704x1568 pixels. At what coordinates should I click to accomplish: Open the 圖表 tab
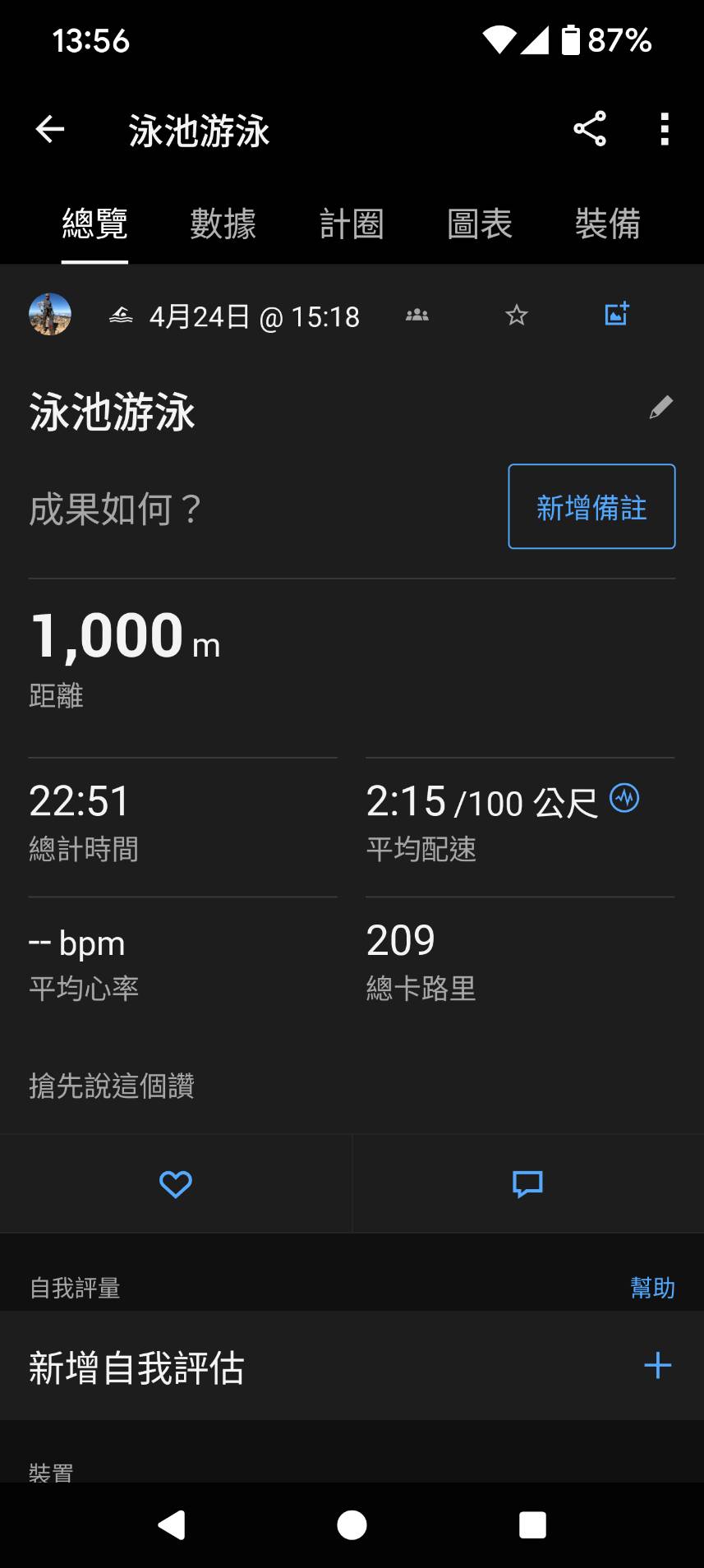click(x=480, y=224)
